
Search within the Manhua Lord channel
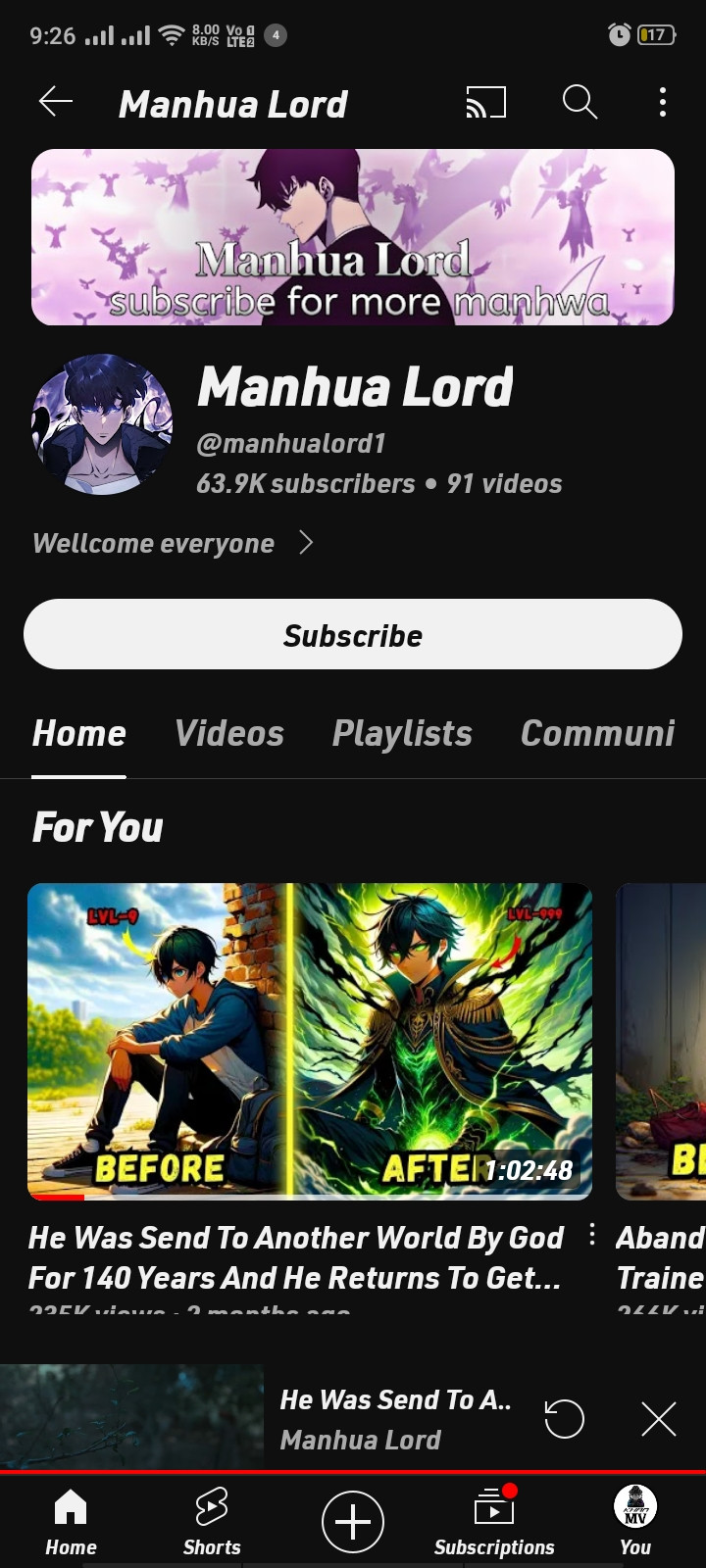(x=580, y=102)
